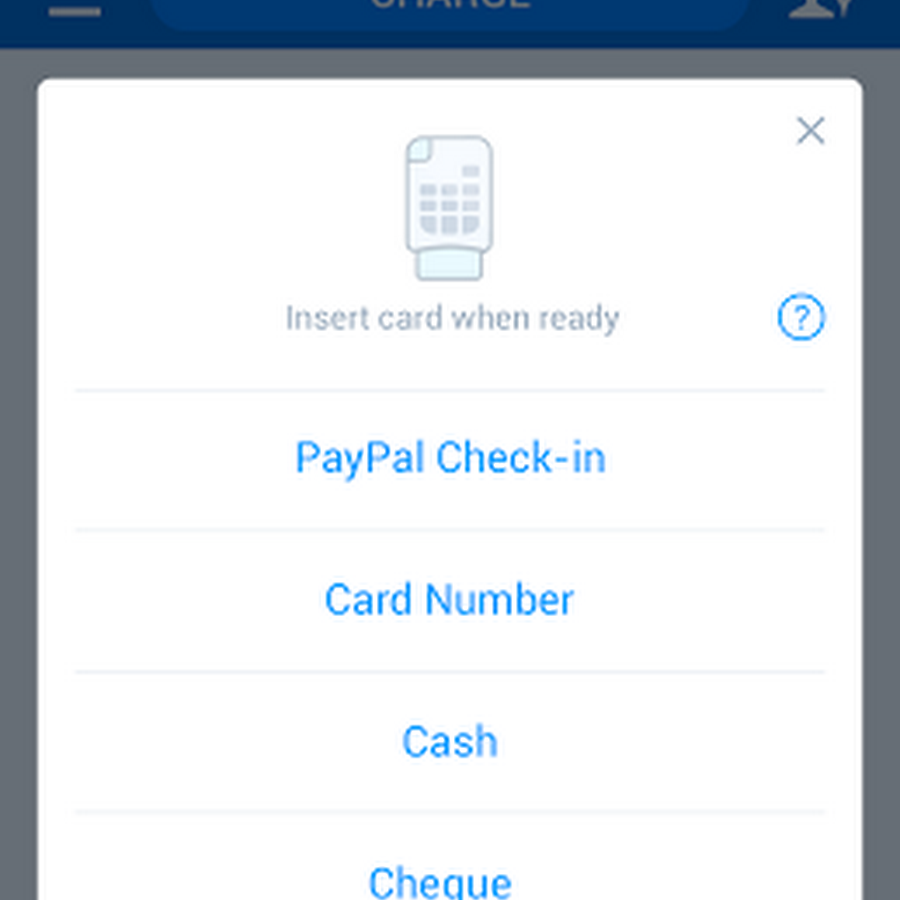Select PayPal Check-in payment
The height and width of the screenshot is (900, 900).
450,458
